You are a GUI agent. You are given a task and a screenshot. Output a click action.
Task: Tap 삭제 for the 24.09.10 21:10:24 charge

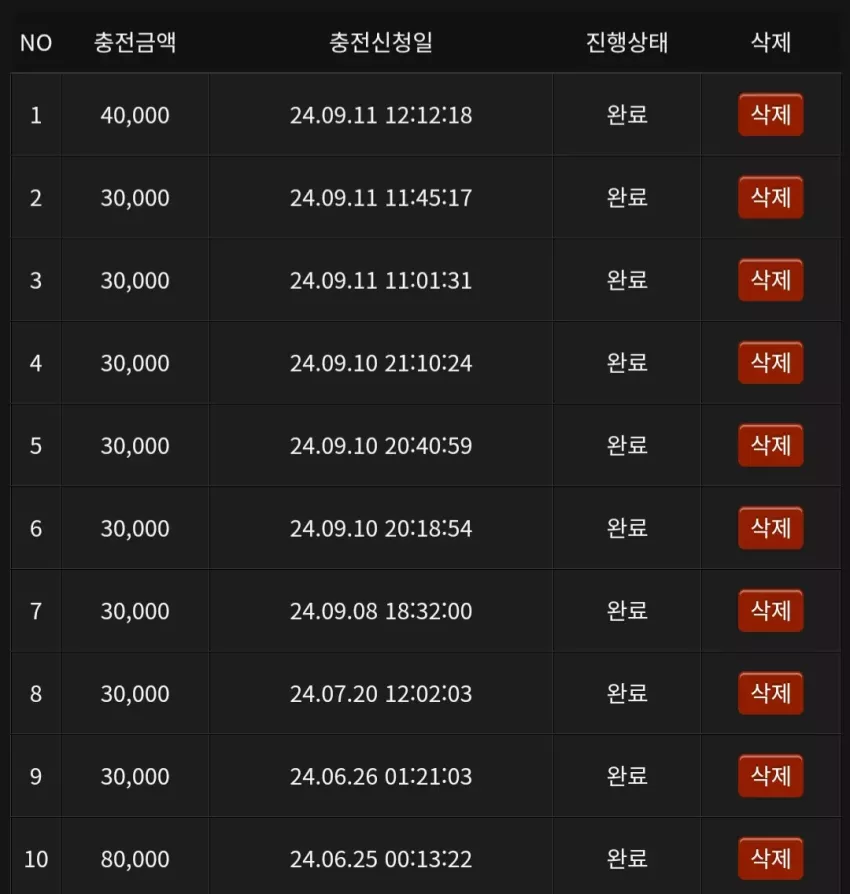click(771, 363)
